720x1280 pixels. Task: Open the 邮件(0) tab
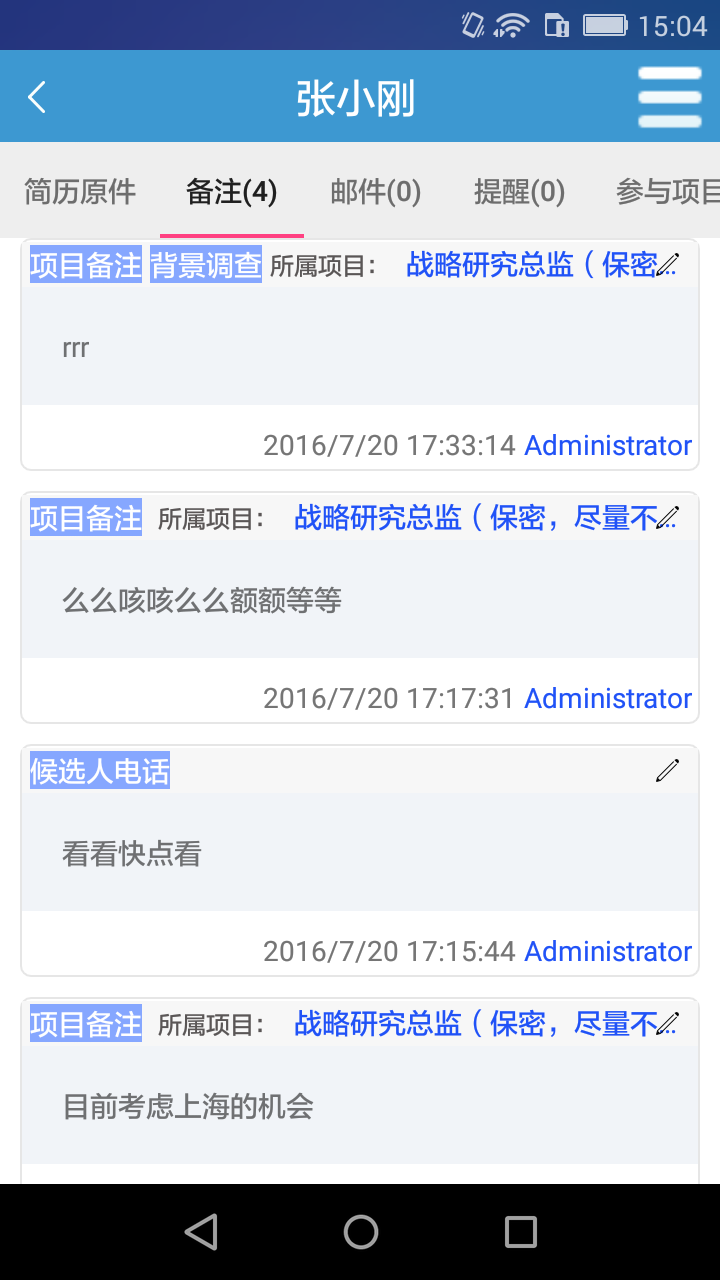[375, 192]
